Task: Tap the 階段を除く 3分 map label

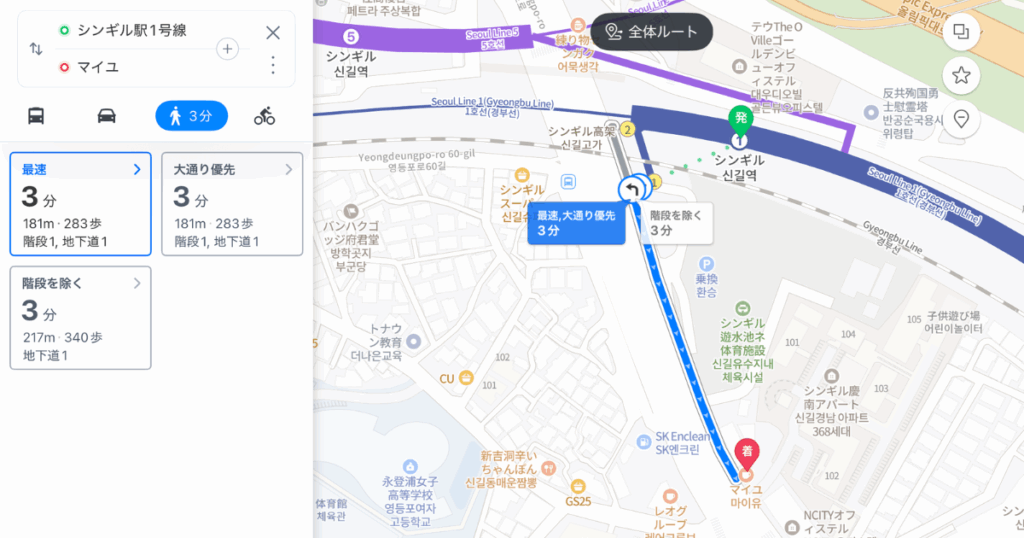Action: 677,223
